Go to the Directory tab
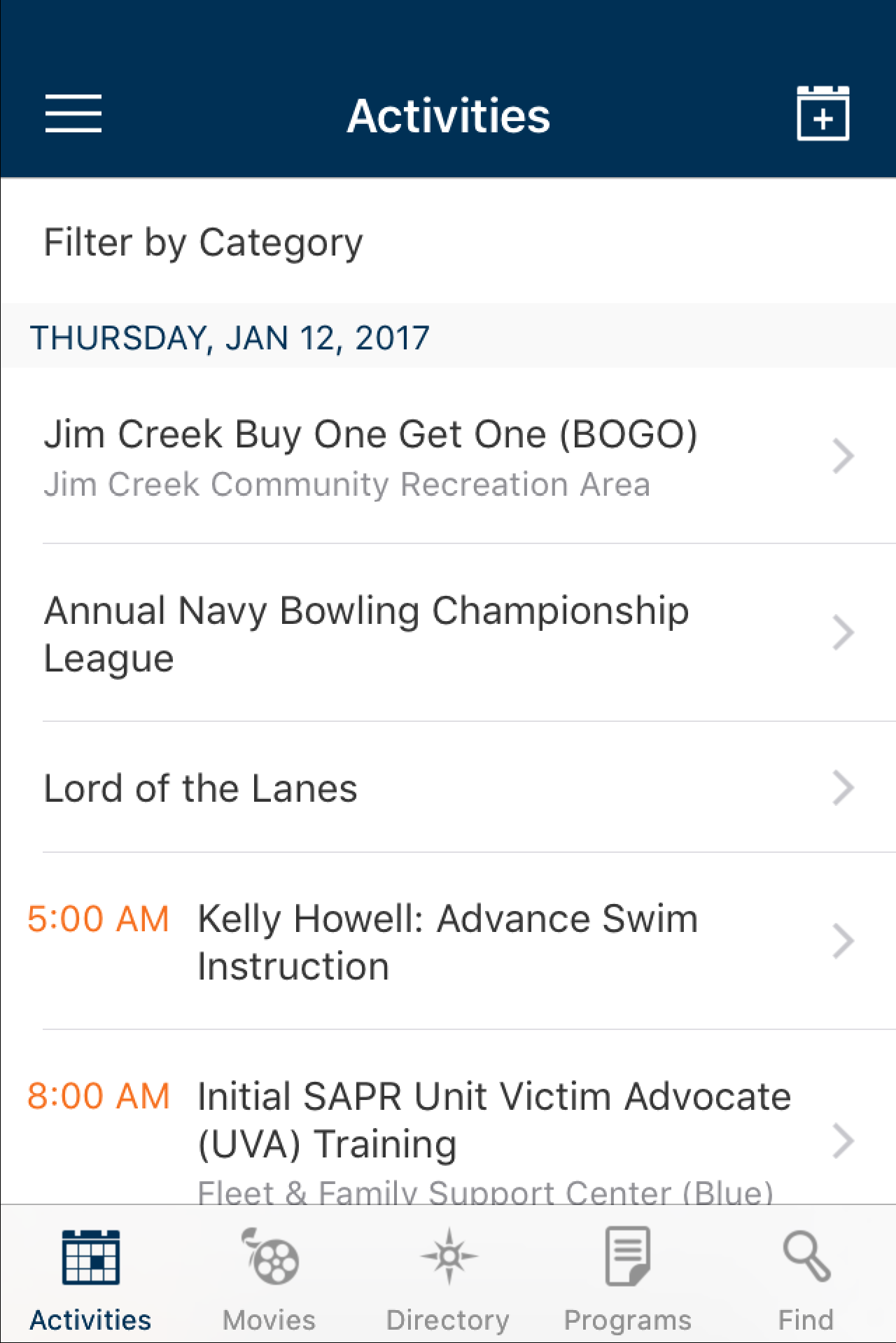Viewport: 896px width, 1343px height. (x=448, y=1278)
